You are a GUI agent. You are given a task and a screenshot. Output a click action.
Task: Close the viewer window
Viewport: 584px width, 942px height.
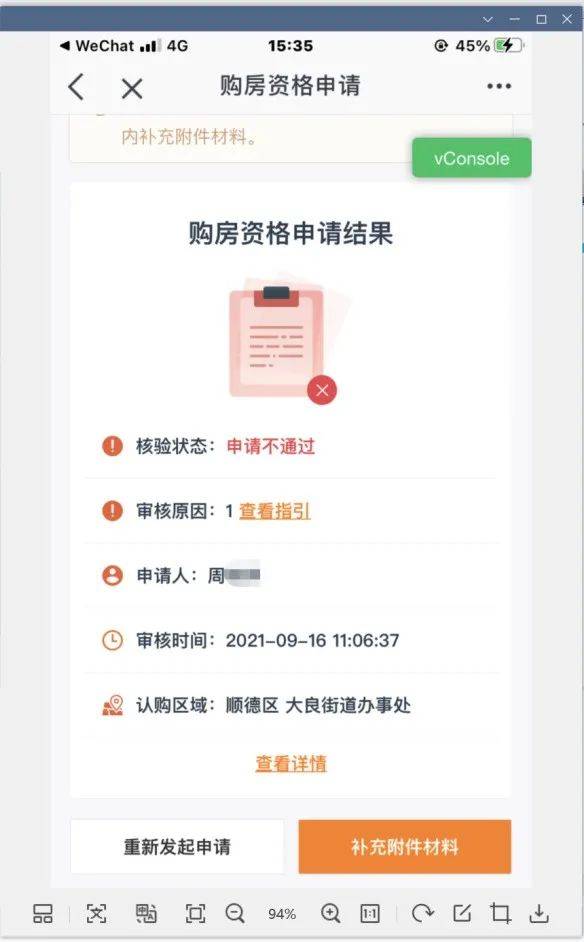tap(567, 19)
